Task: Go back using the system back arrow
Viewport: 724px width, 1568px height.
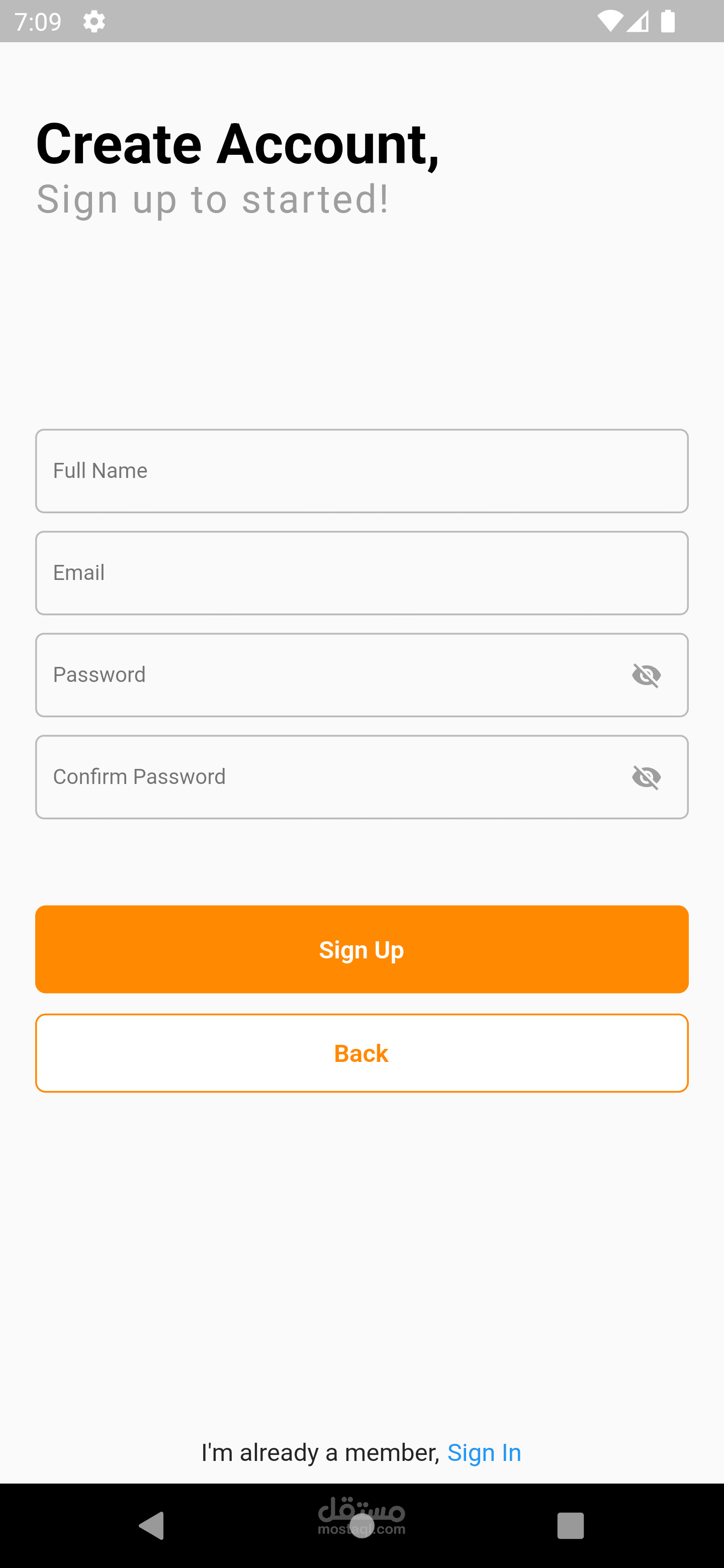Action: (x=152, y=1525)
